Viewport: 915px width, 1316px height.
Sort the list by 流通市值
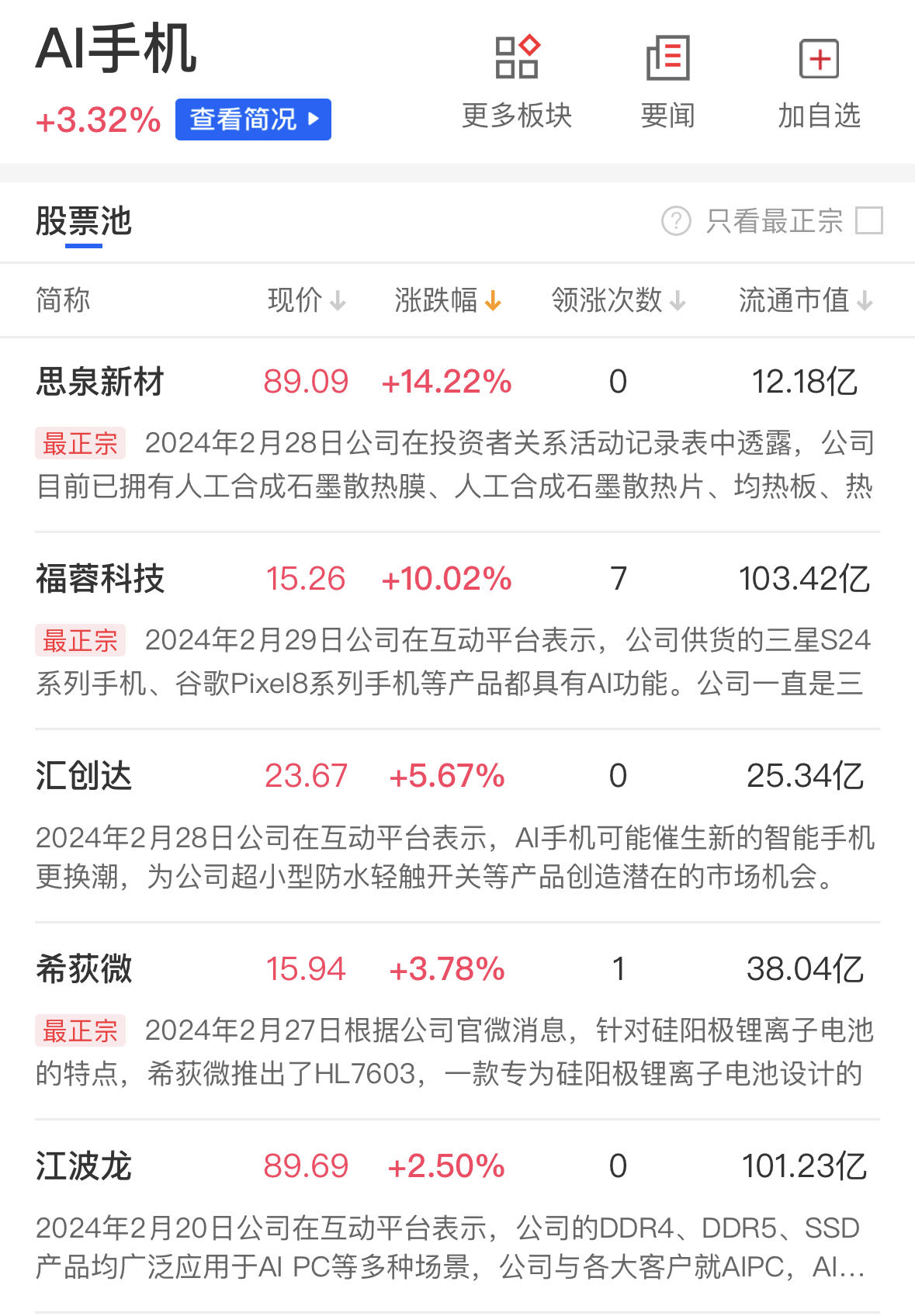point(805,300)
